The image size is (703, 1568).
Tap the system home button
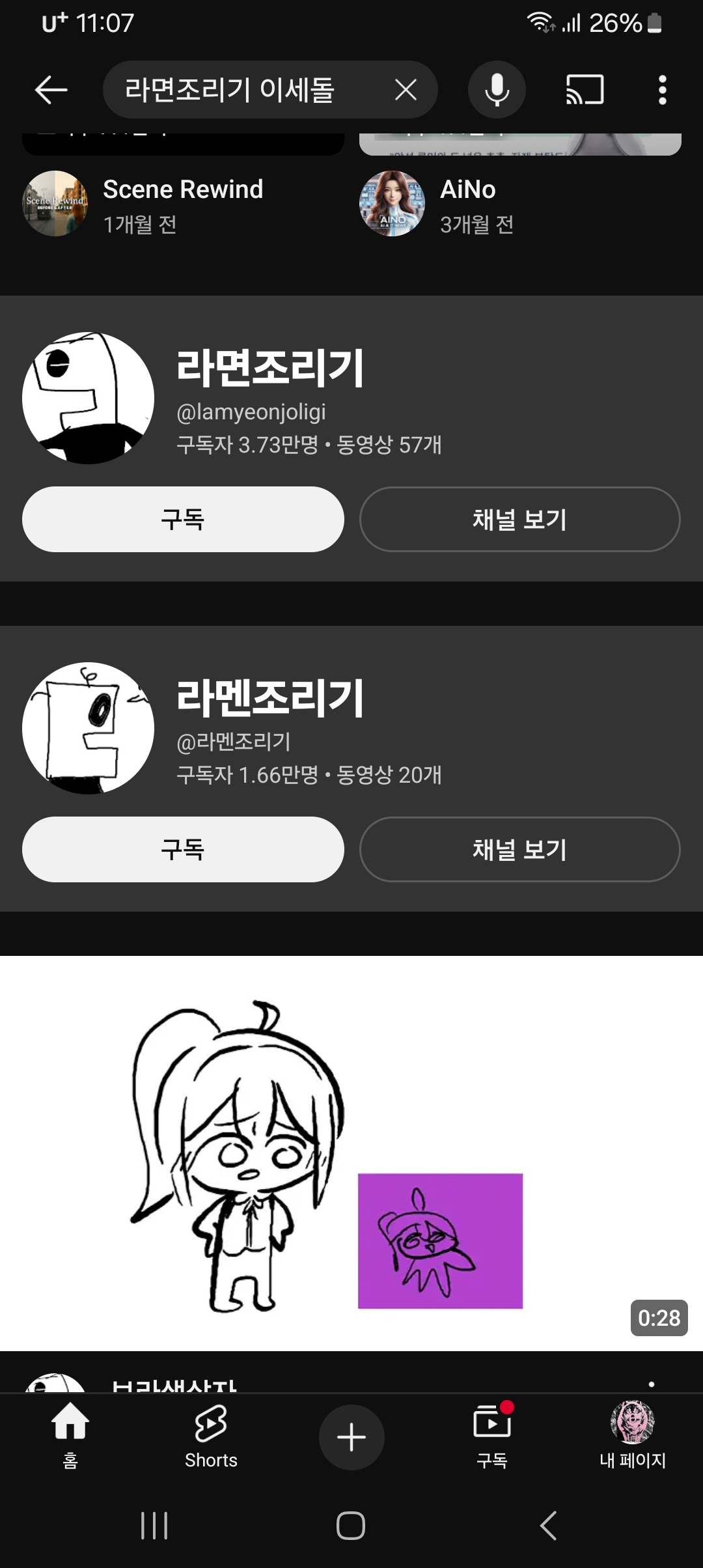[351, 1526]
